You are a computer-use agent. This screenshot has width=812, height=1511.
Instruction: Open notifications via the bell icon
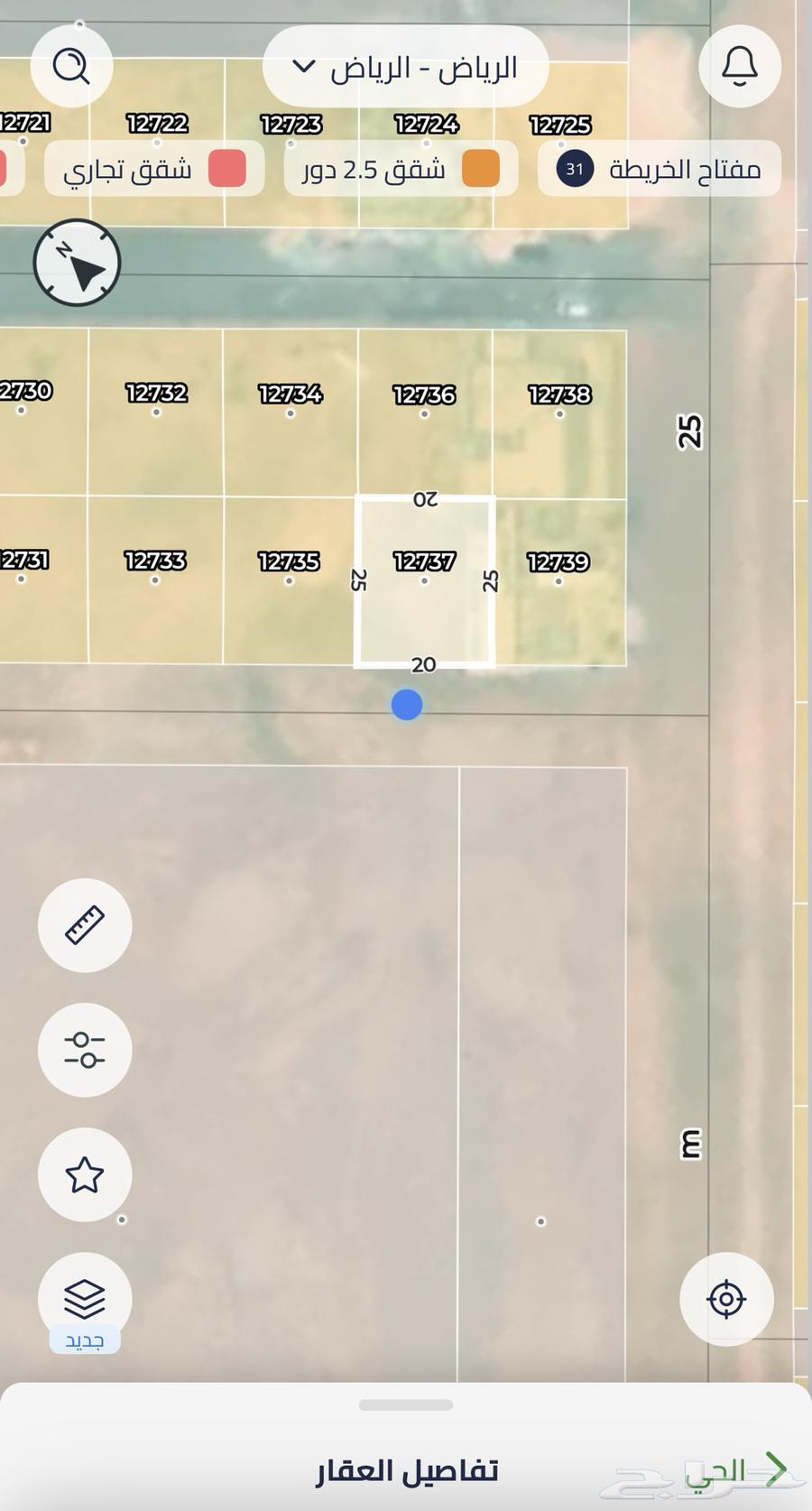click(x=739, y=66)
